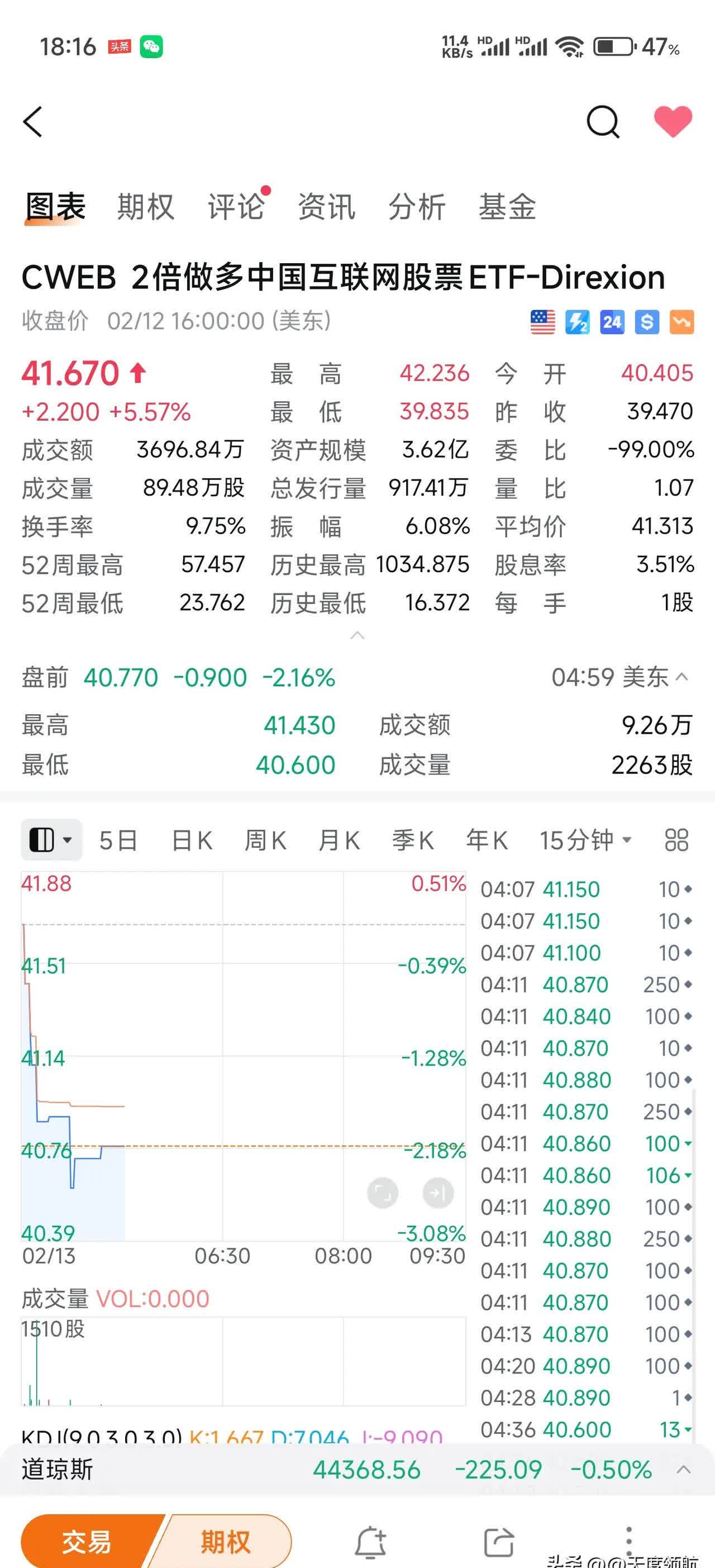The height and width of the screenshot is (1568, 715).
Task: Open the 24-hour trading icon
Action: coord(613,321)
